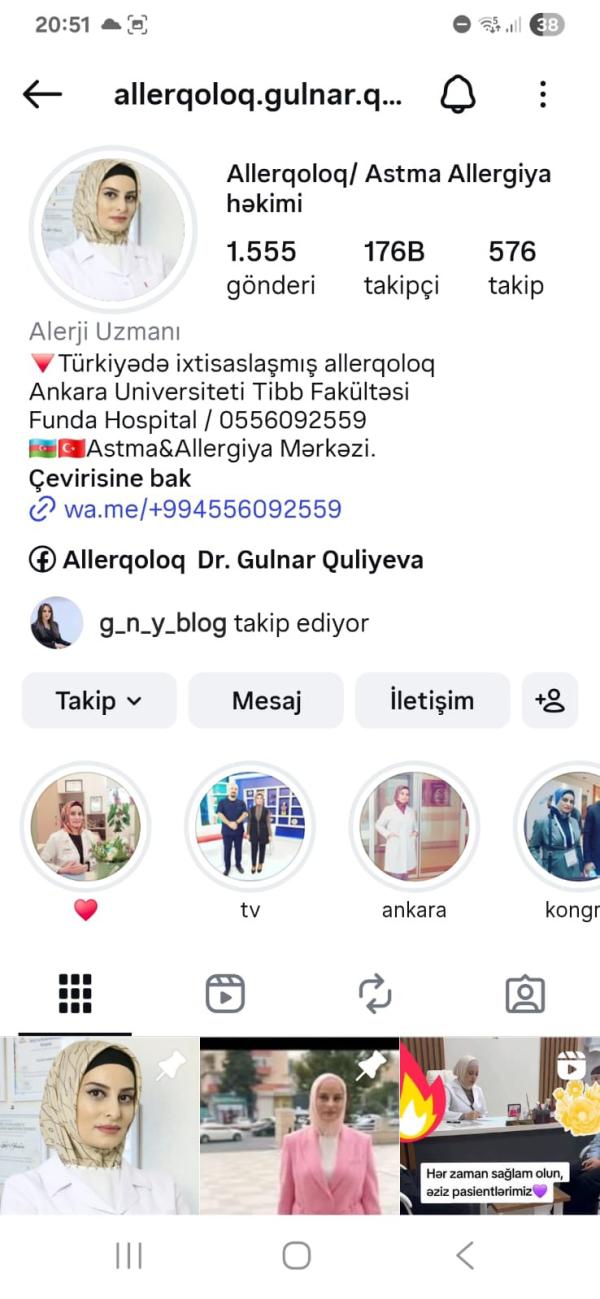Image resolution: width=600 pixels, height=1299 pixels.
Task: View the tv story highlight
Action: (x=249, y=827)
